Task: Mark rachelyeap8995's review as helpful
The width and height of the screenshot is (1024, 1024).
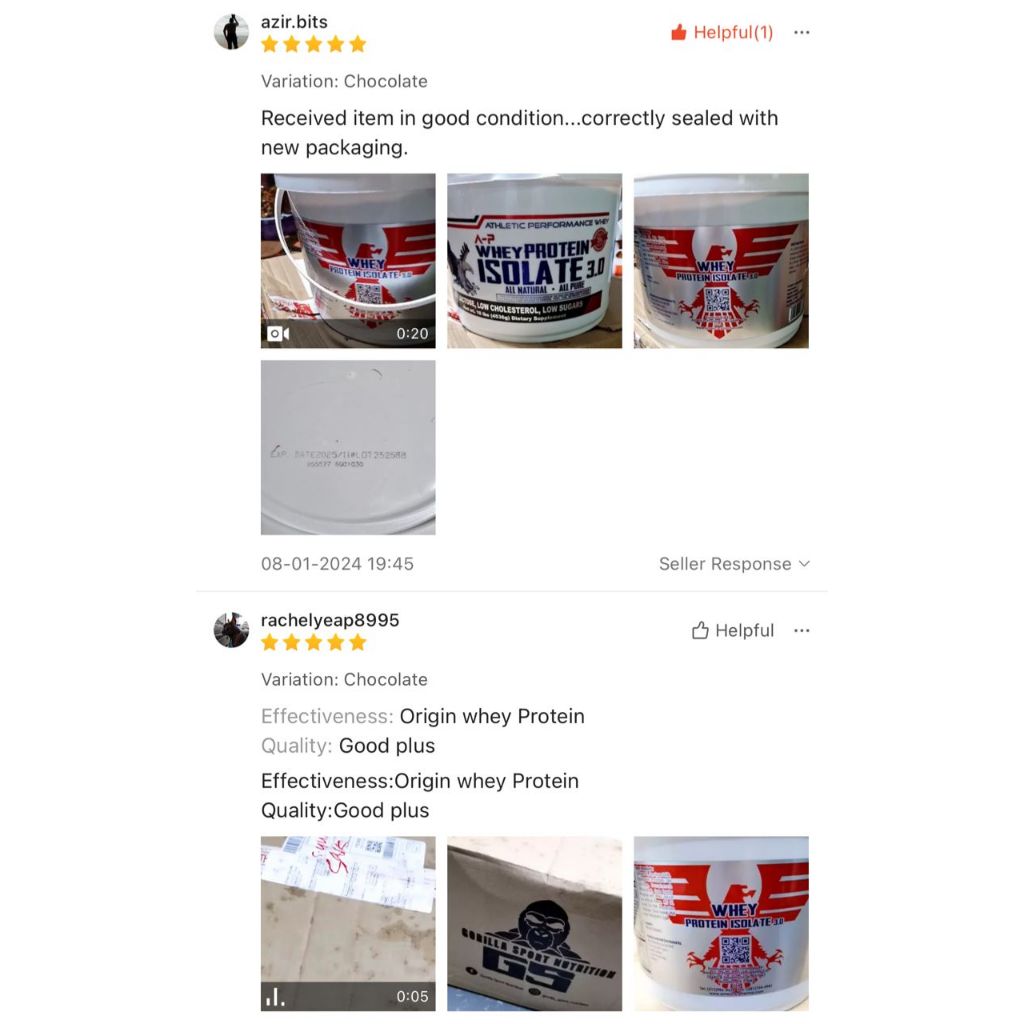Action: pos(733,631)
